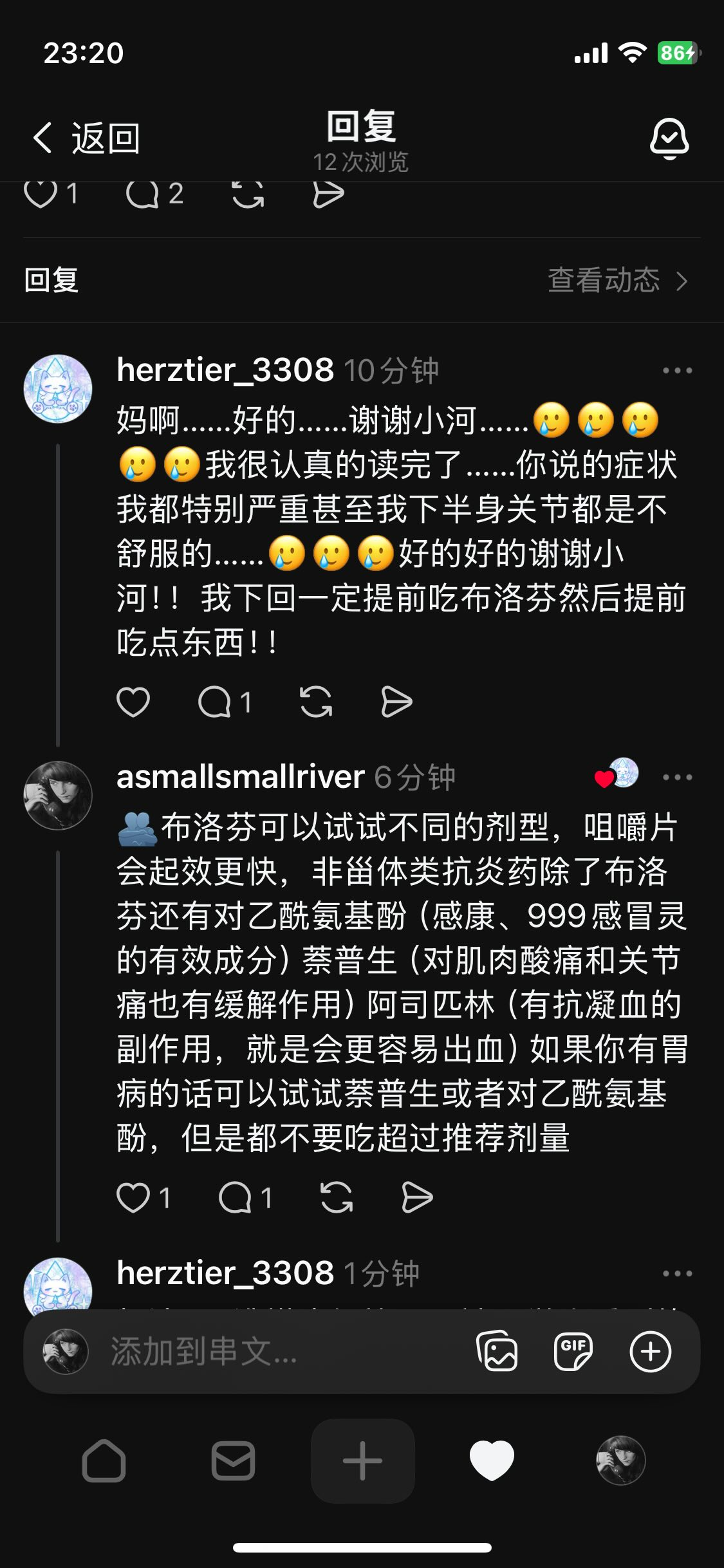This screenshot has height=1568, width=724.
Task: Comment on herztier_3308's 10分钟 reply
Action: point(216,702)
